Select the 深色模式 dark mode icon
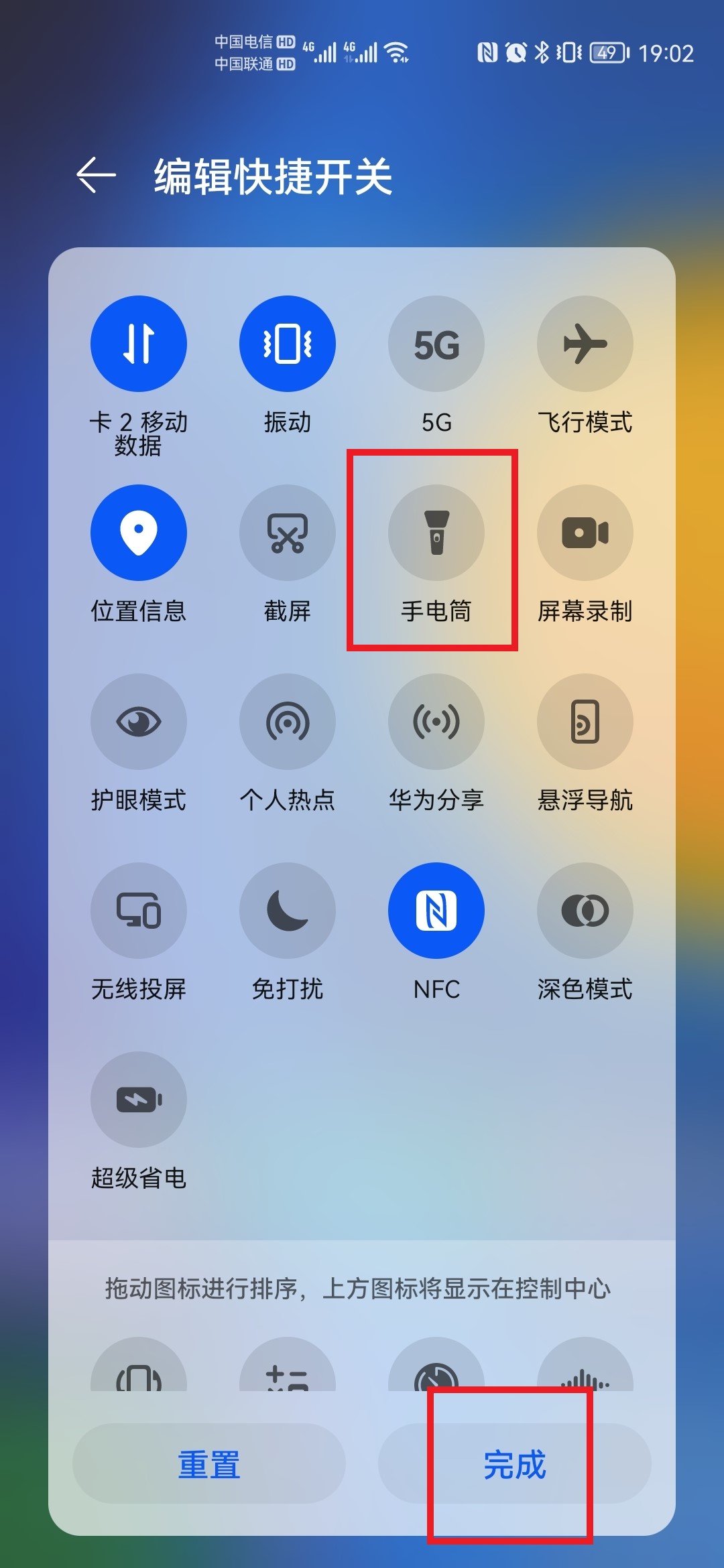The width and height of the screenshot is (724, 1568). (x=585, y=911)
